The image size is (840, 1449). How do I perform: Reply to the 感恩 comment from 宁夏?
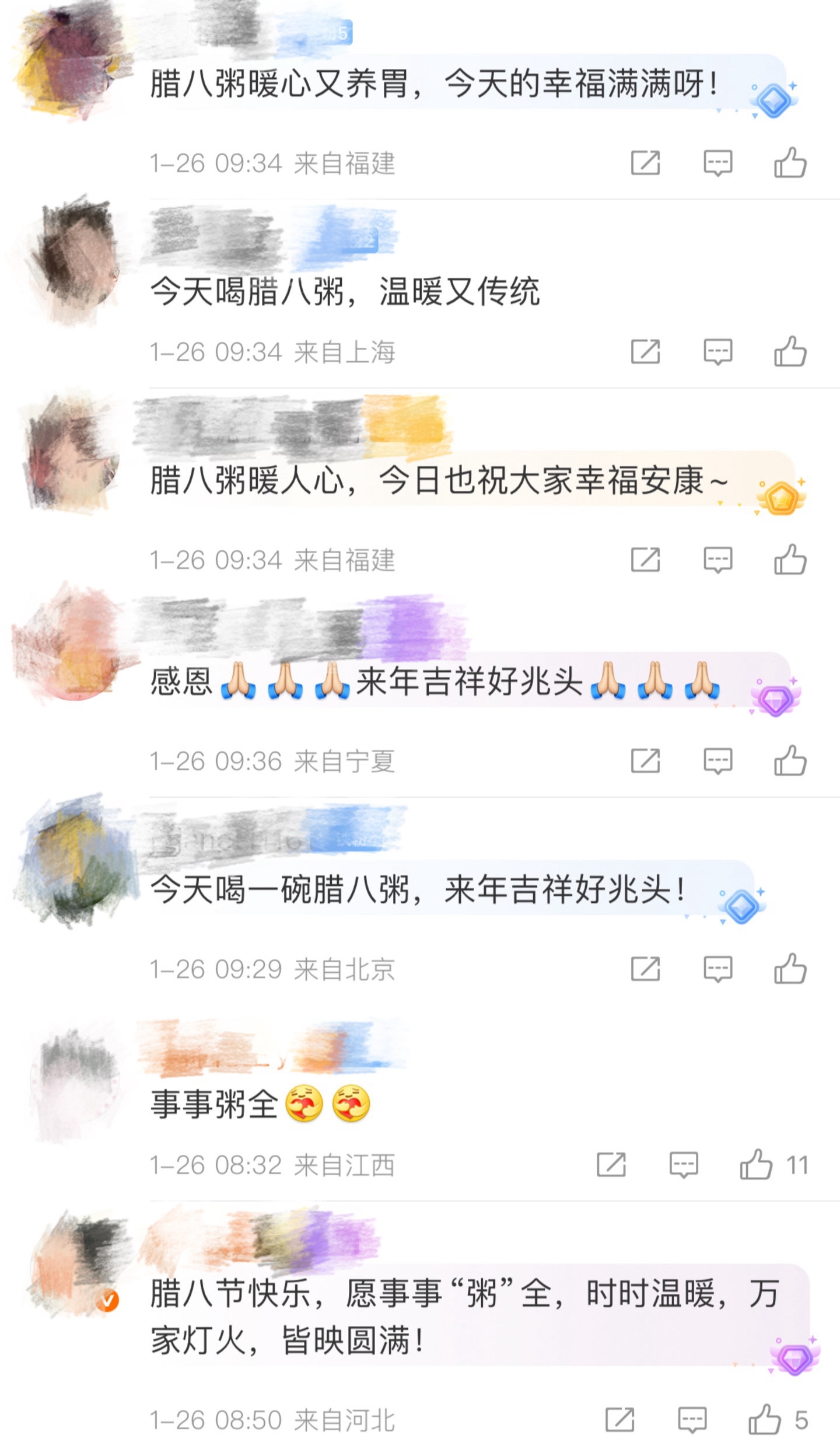tap(717, 760)
